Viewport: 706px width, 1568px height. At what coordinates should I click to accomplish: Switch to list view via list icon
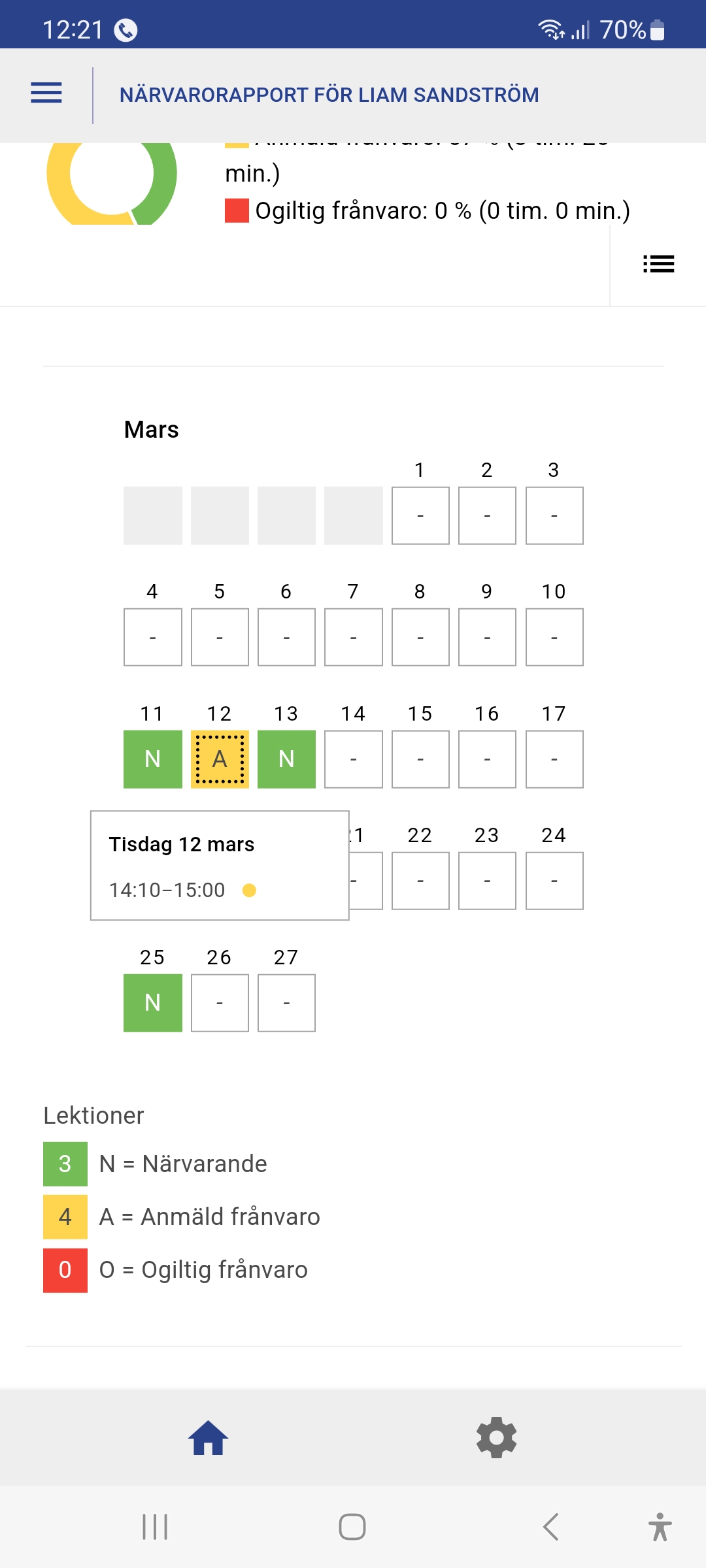[658, 264]
